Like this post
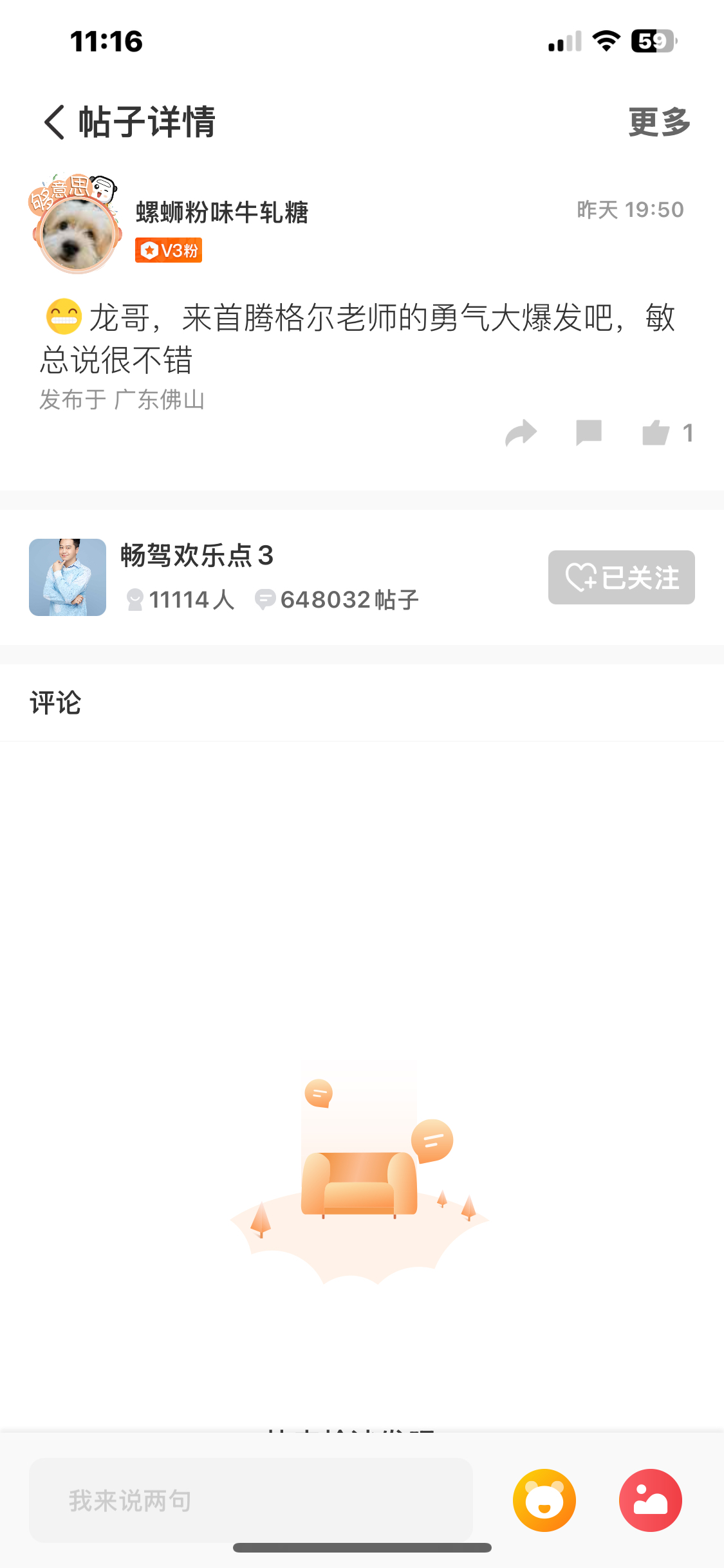 pyautogui.click(x=656, y=433)
